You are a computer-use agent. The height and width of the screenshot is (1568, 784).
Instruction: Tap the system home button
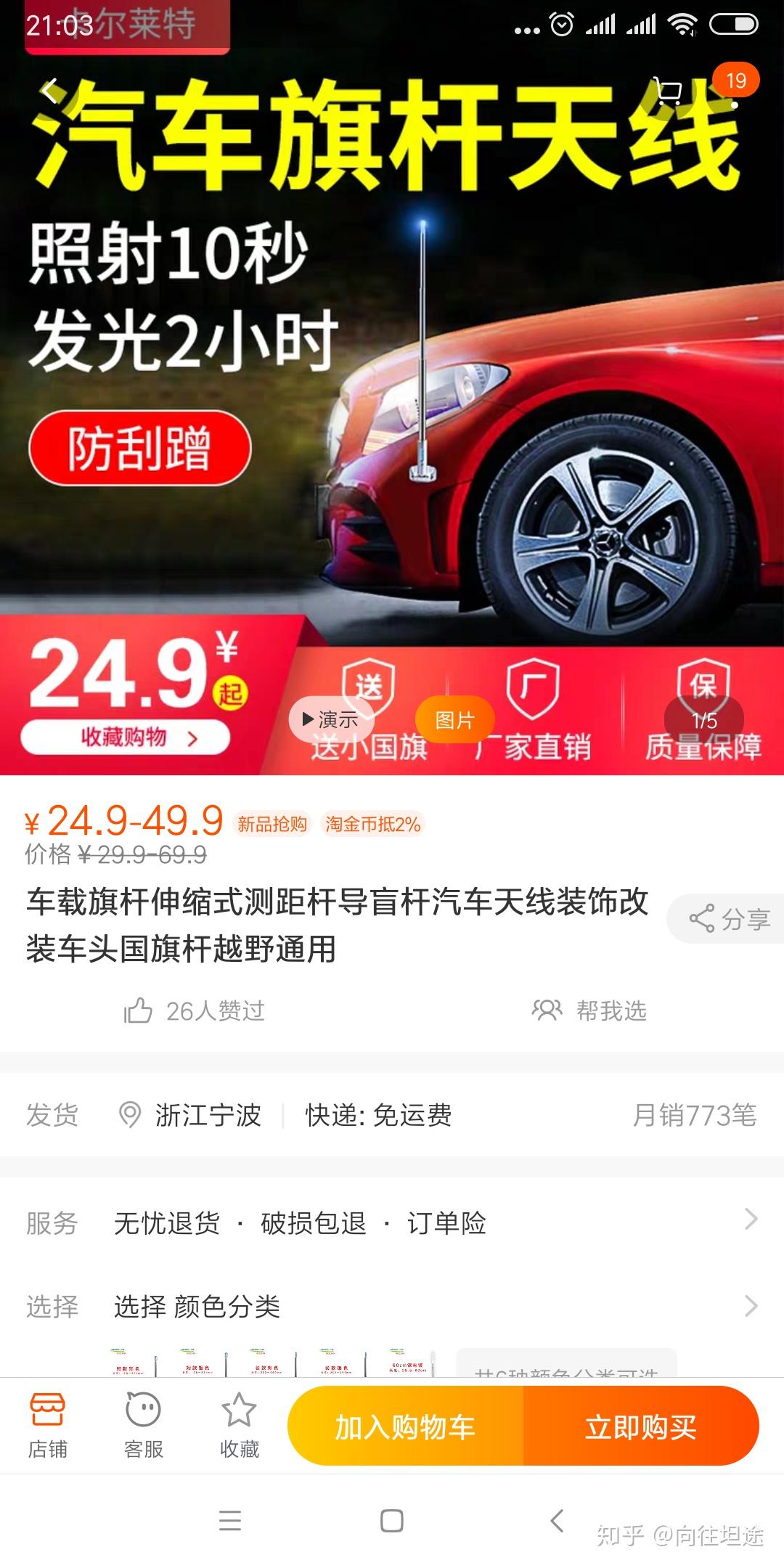point(392,1521)
